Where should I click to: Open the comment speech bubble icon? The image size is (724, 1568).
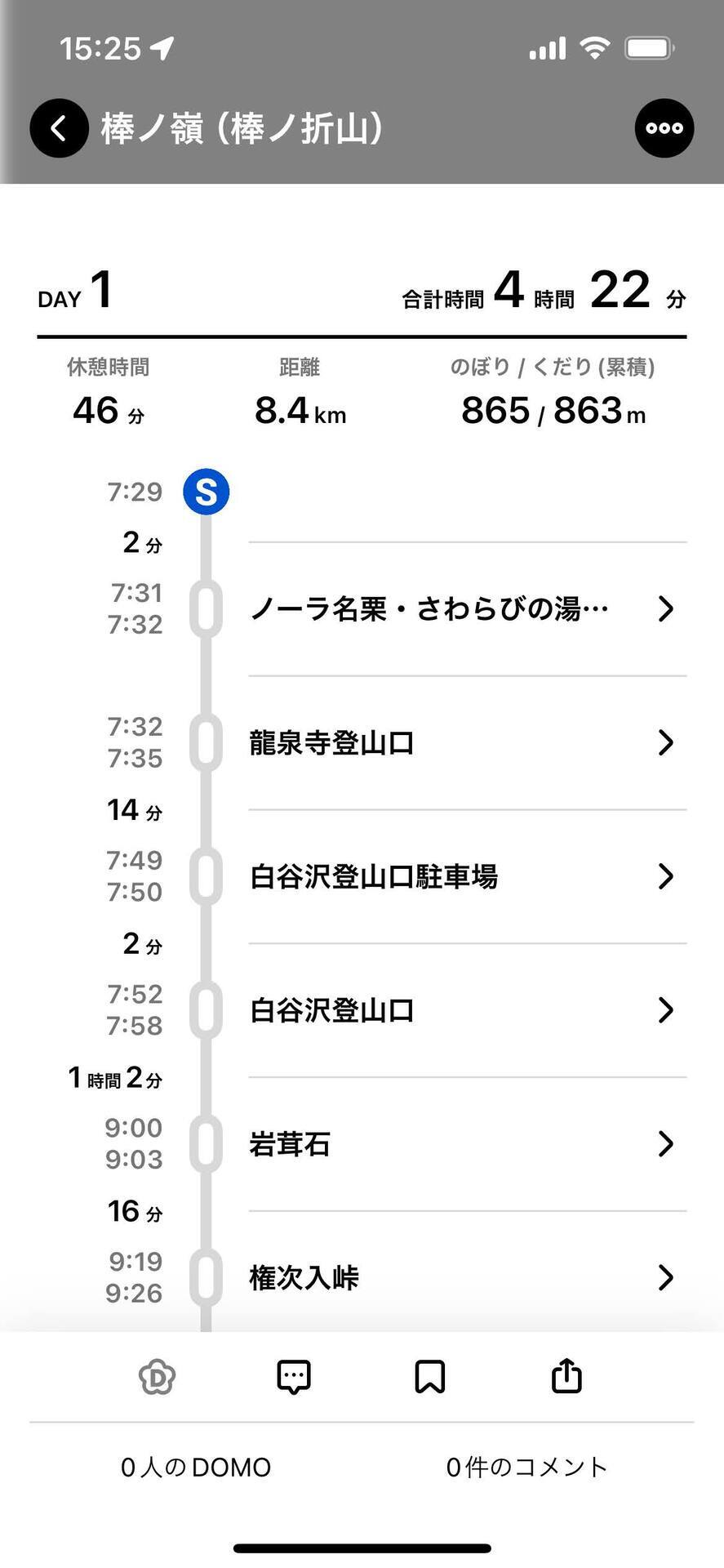click(294, 1377)
